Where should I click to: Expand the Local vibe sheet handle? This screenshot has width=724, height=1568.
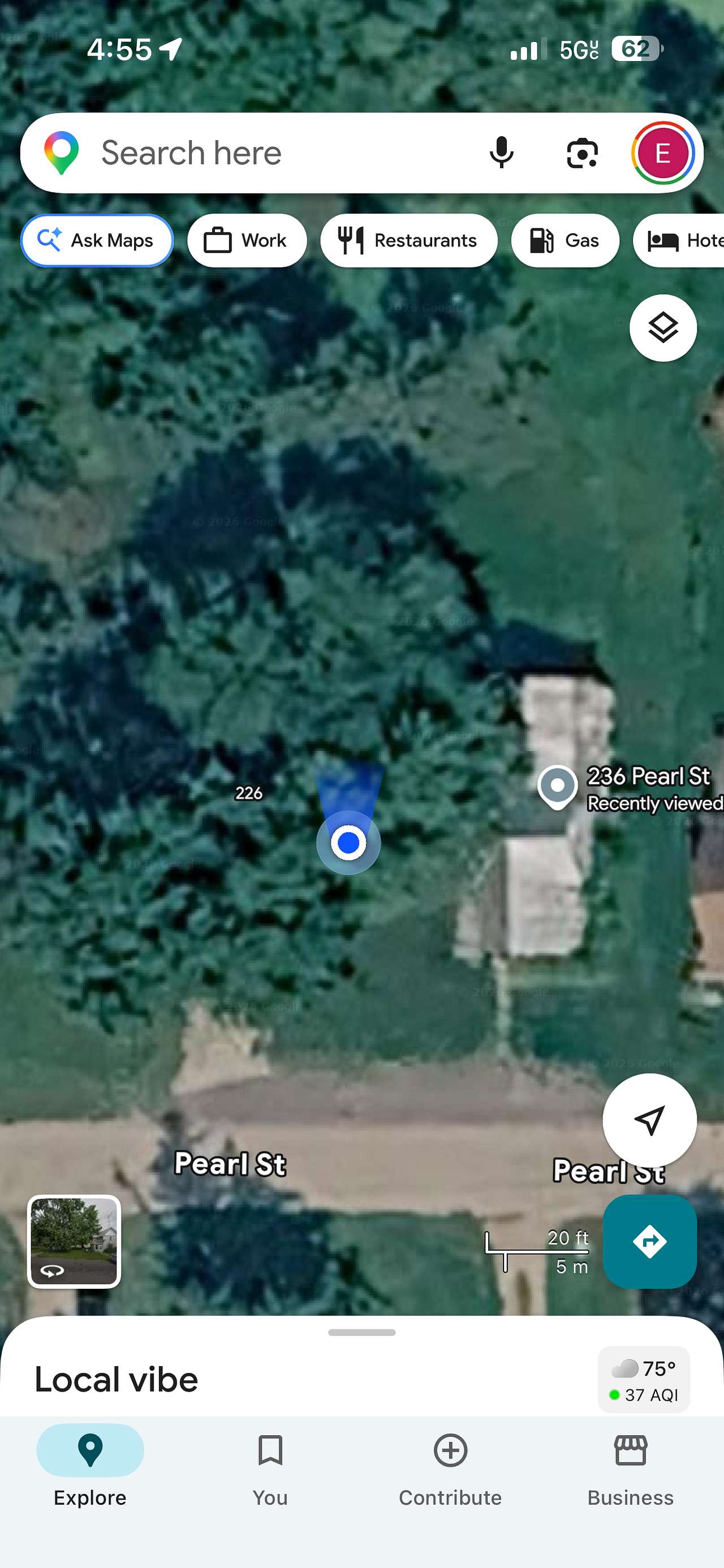pyautogui.click(x=361, y=1332)
